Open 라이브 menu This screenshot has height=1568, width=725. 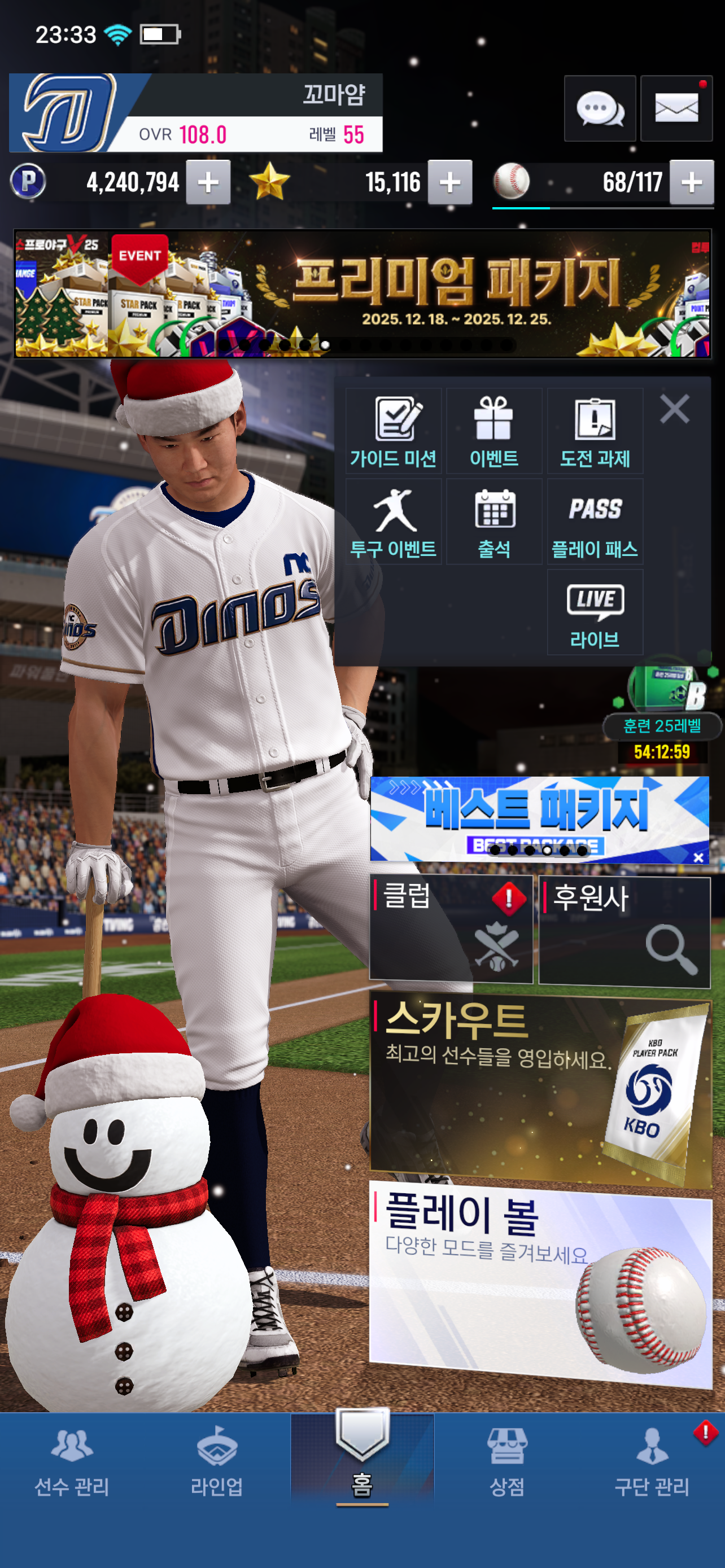point(595,612)
